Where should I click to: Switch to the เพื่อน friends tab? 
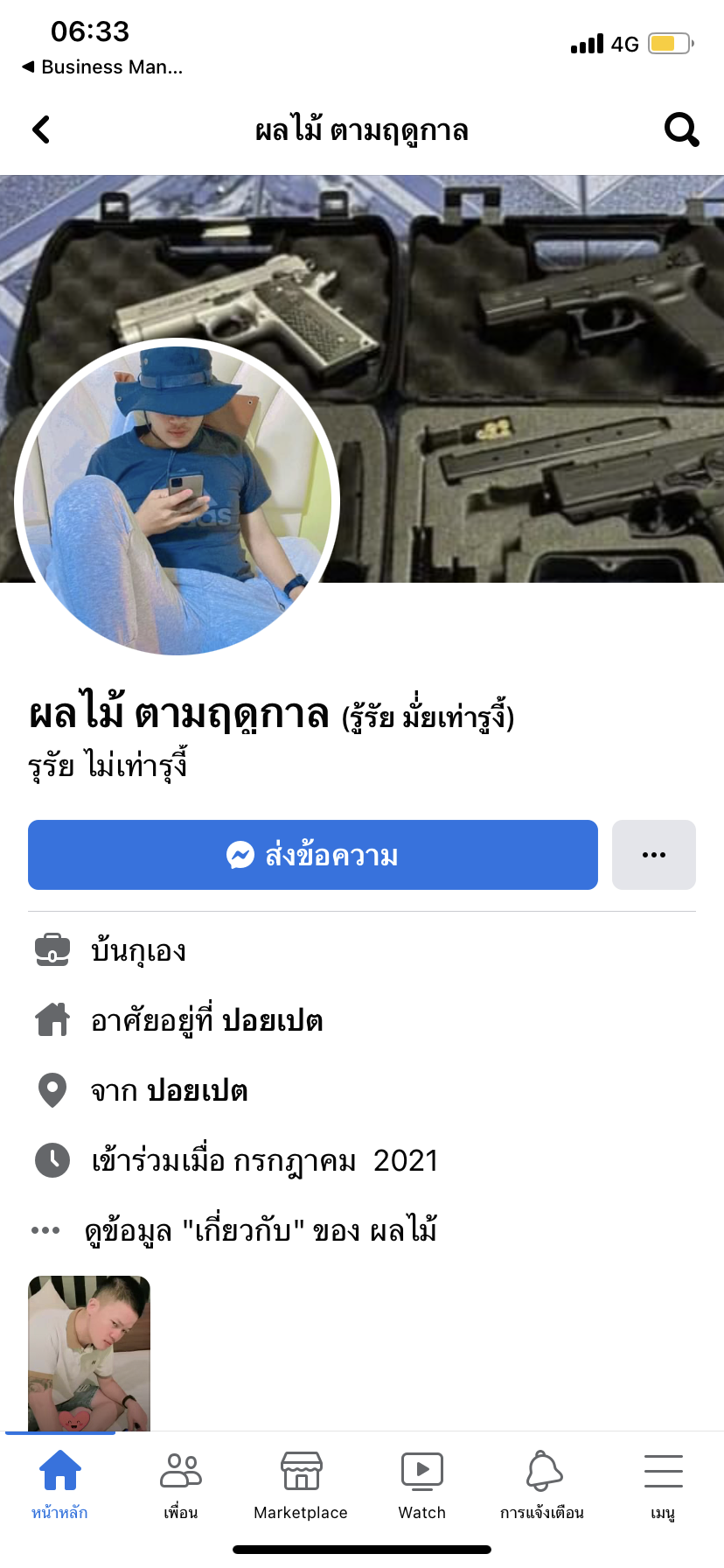pyautogui.click(x=180, y=1483)
